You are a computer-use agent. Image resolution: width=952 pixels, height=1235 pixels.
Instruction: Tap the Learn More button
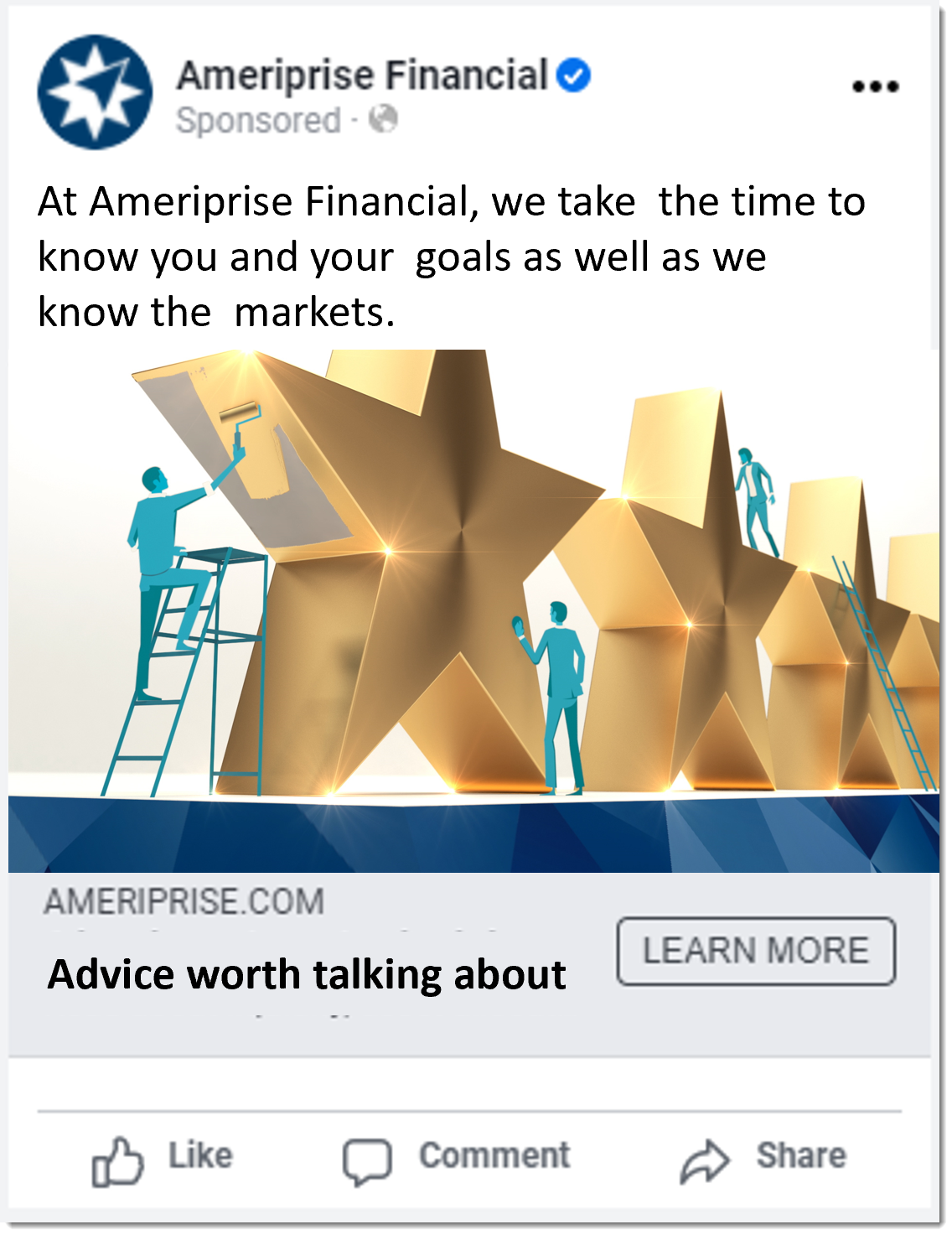pyautogui.click(x=756, y=951)
